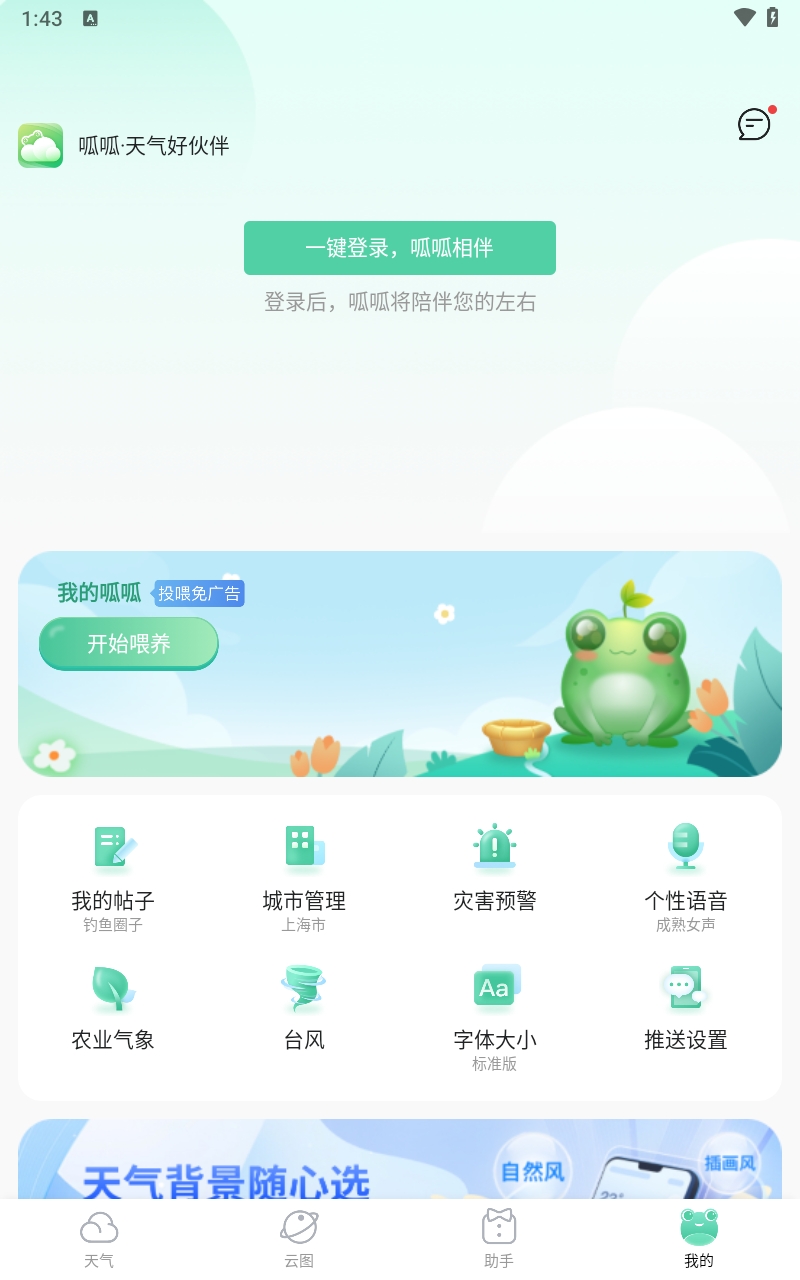
Task: Select the 我的 tab
Action: 699,1240
